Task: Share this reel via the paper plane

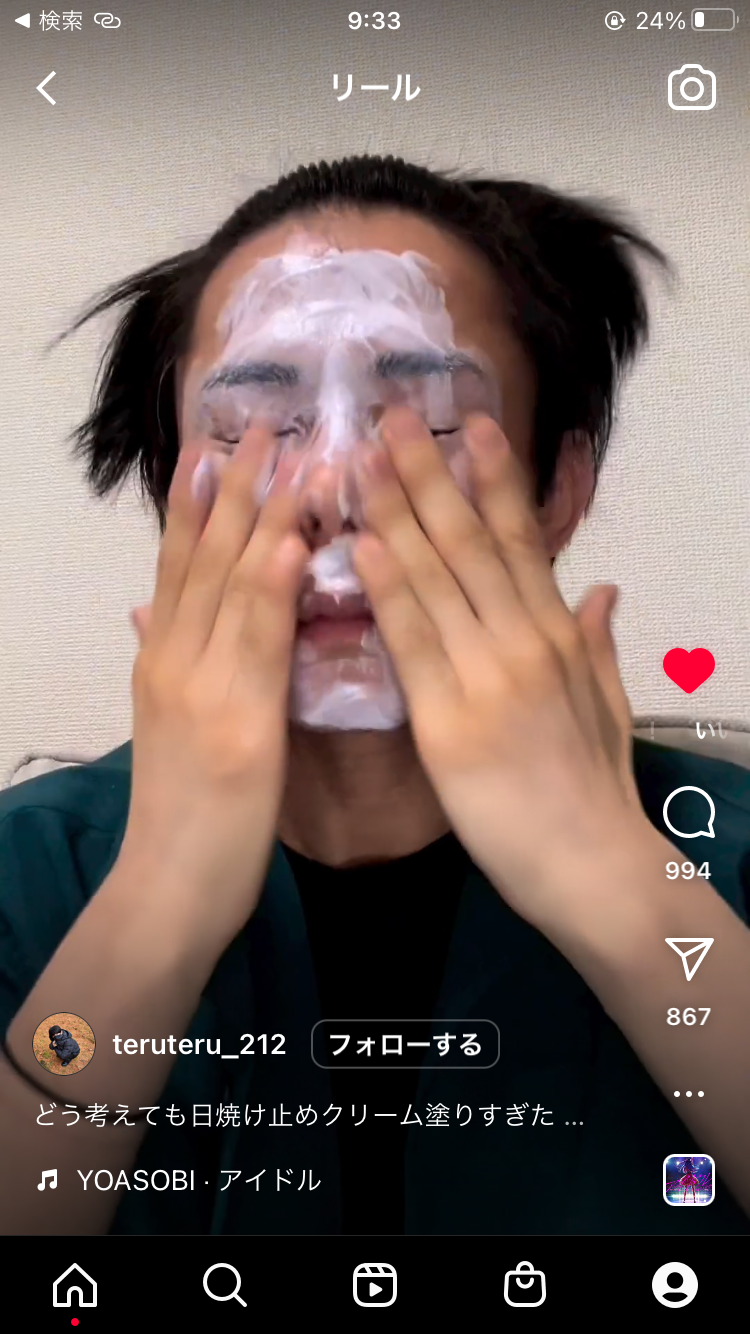Action: click(x=689, y=959)
